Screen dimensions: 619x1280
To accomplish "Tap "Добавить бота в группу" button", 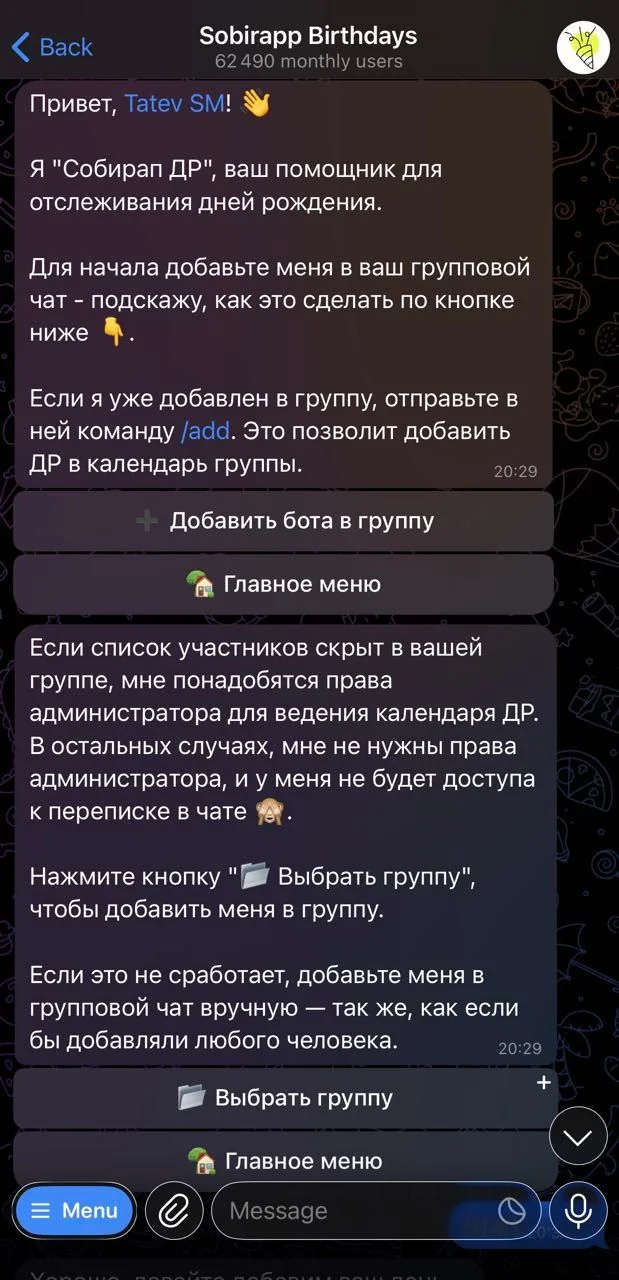I will (x=283, y=521).
